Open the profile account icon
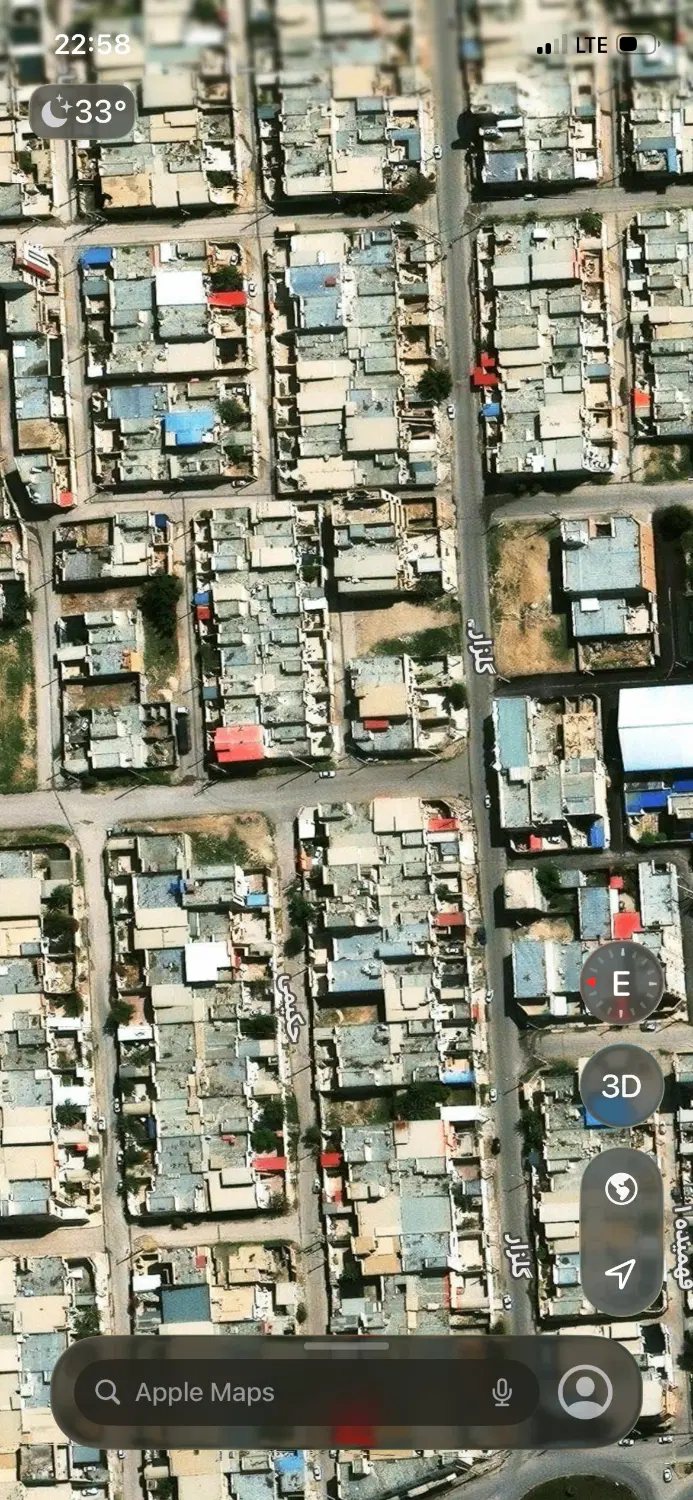The width and height of the screenshot is (693, 1500). click(585, 1392)
